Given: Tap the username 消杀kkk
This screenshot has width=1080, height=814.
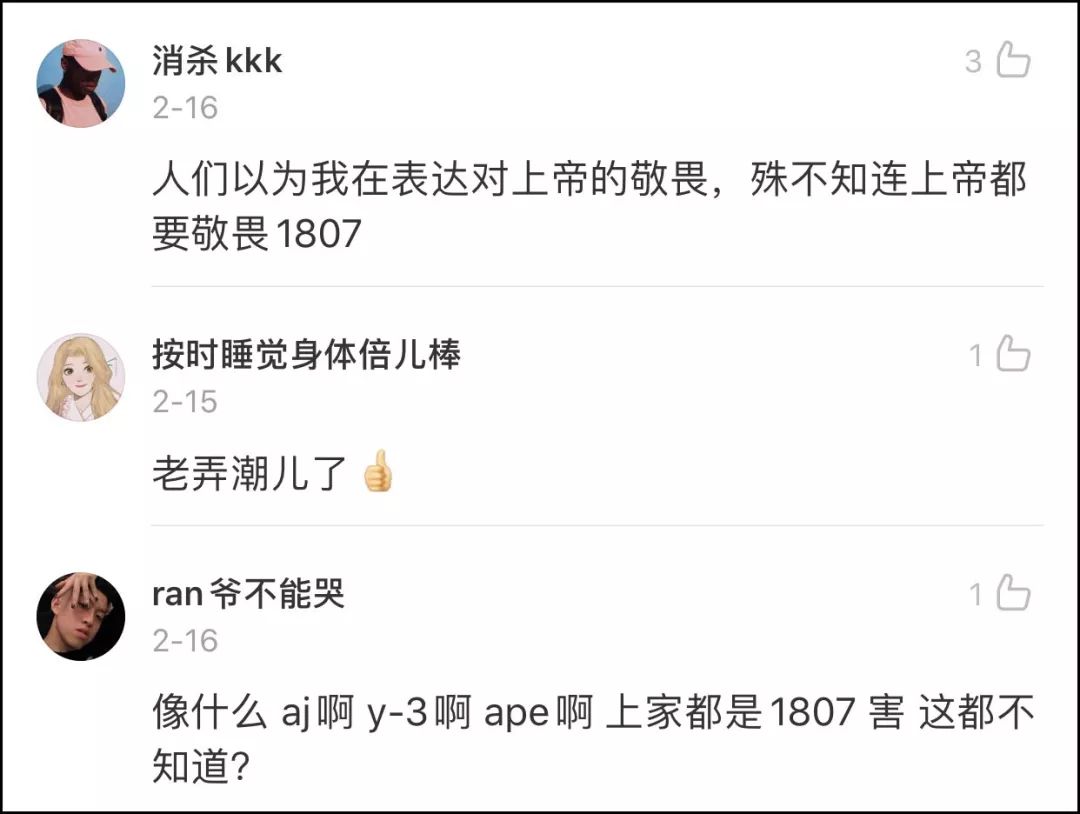Looking at the screenshot, I should (217, 61).
